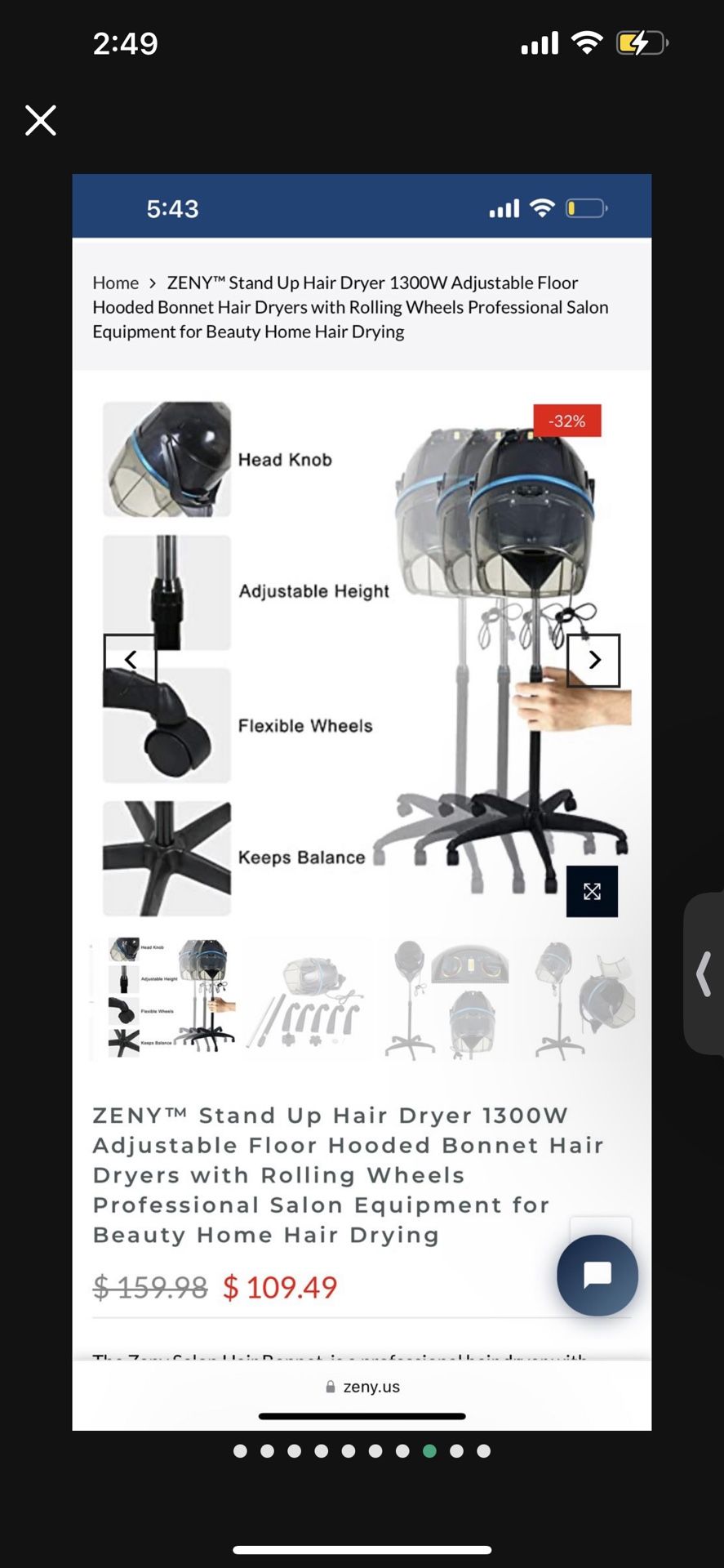724x1568 pixels.
Task: Click the sale price $109.49
Action: click(279, 1286)
